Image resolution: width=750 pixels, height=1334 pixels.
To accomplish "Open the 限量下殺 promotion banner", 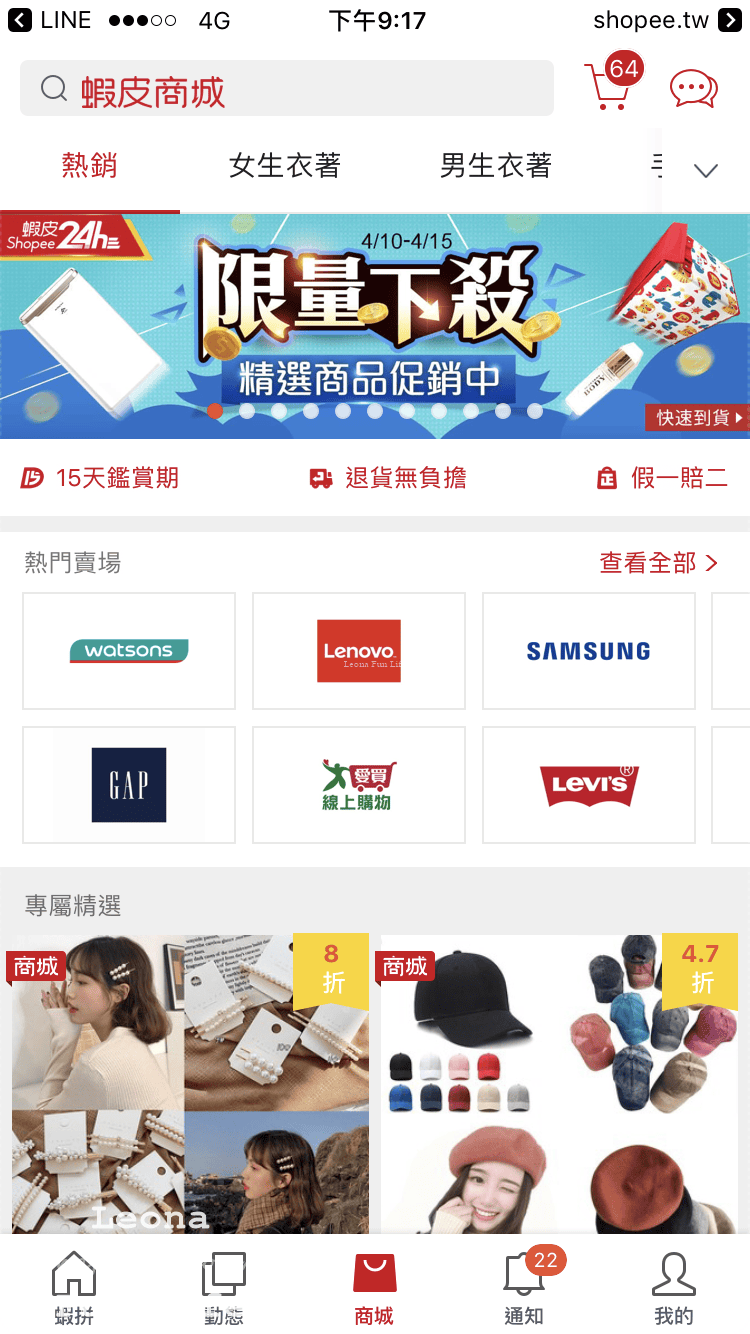I will [375, 325].
